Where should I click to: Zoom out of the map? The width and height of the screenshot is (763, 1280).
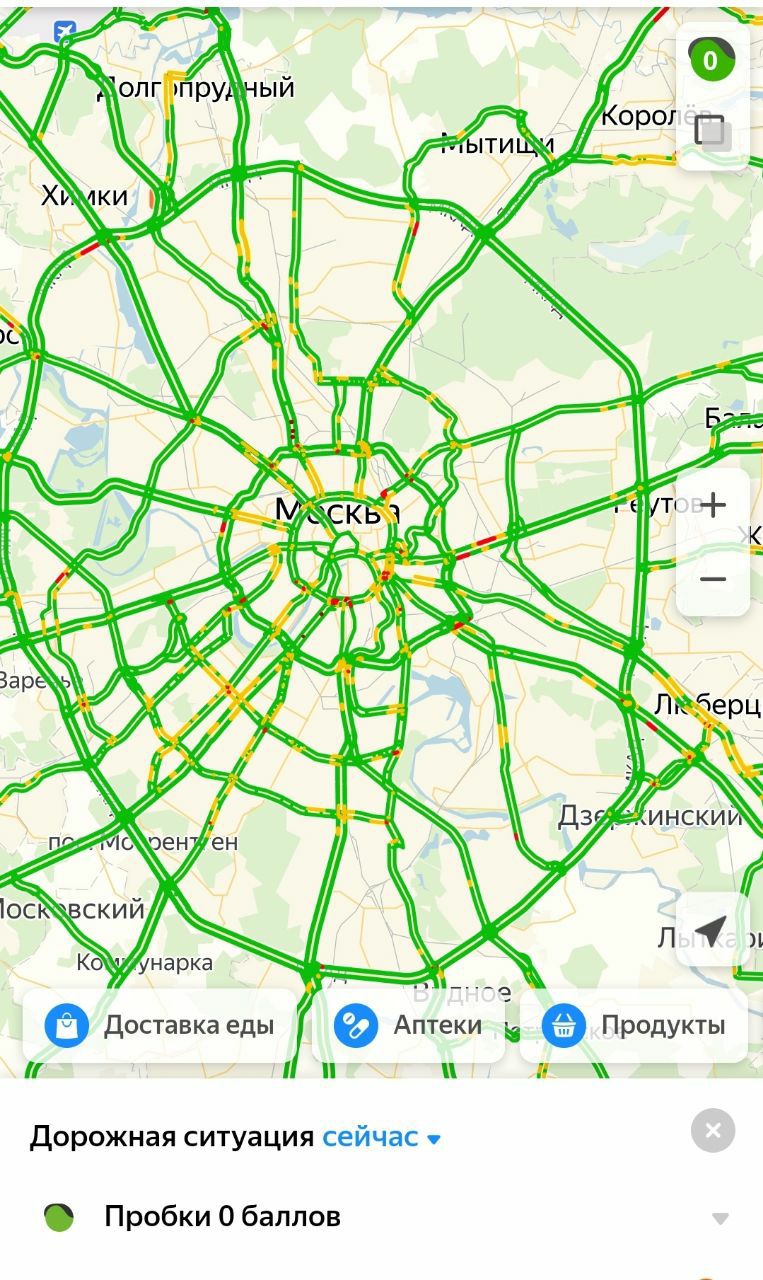712,579
